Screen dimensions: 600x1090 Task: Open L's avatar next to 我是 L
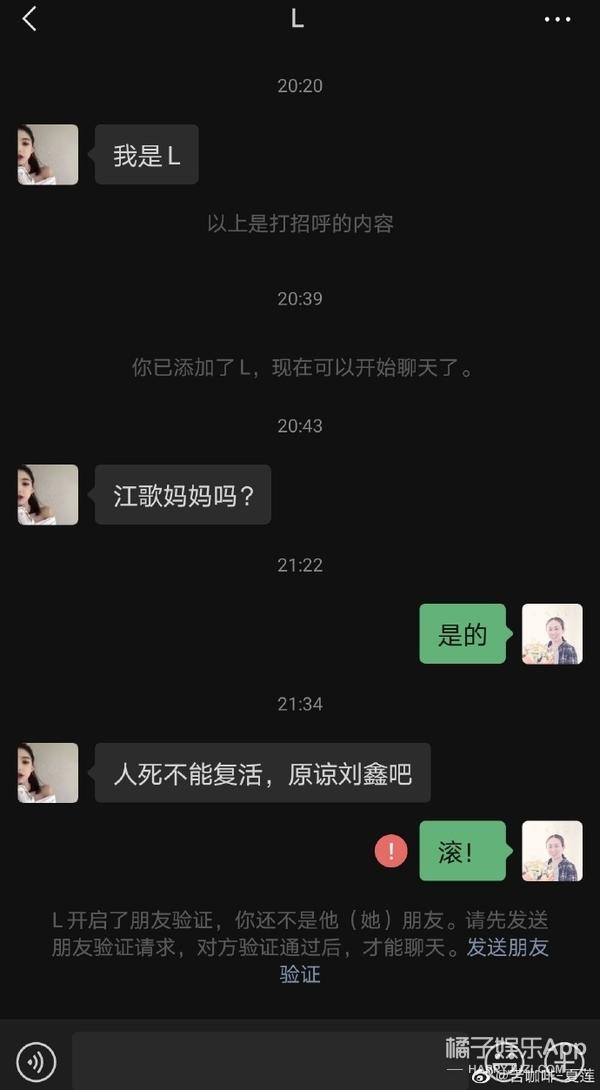(48, 154)
